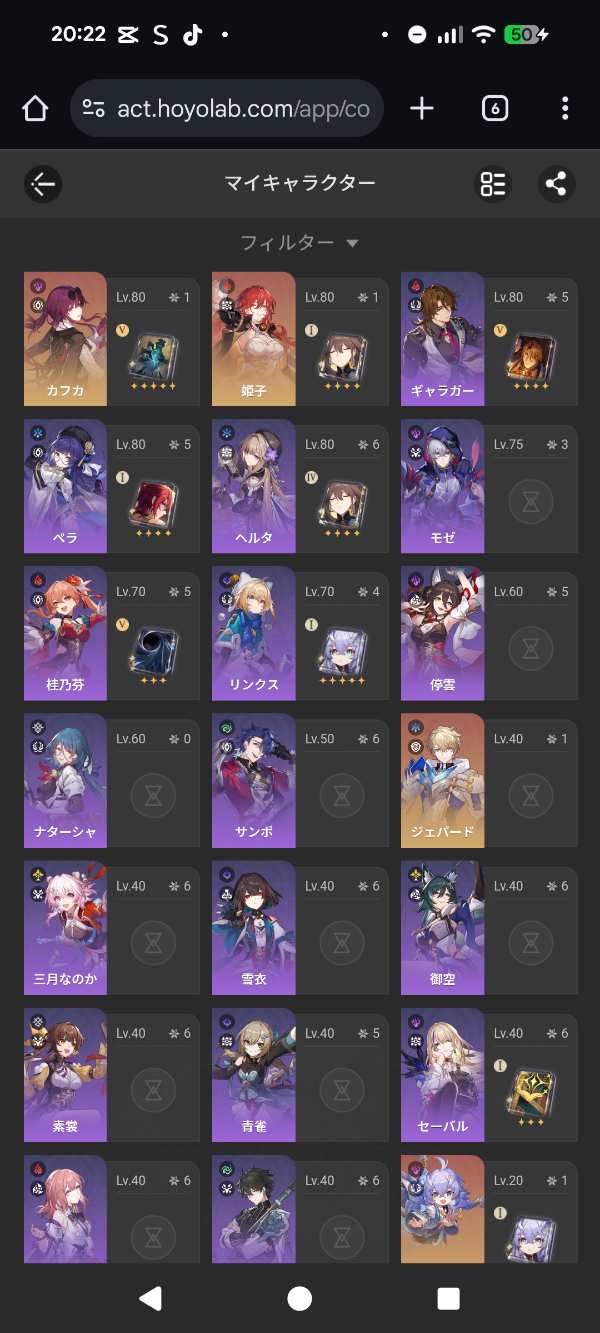600x1333 pixels.
Task: Open the 三月なのか character card
Action: tap(111, 928)
